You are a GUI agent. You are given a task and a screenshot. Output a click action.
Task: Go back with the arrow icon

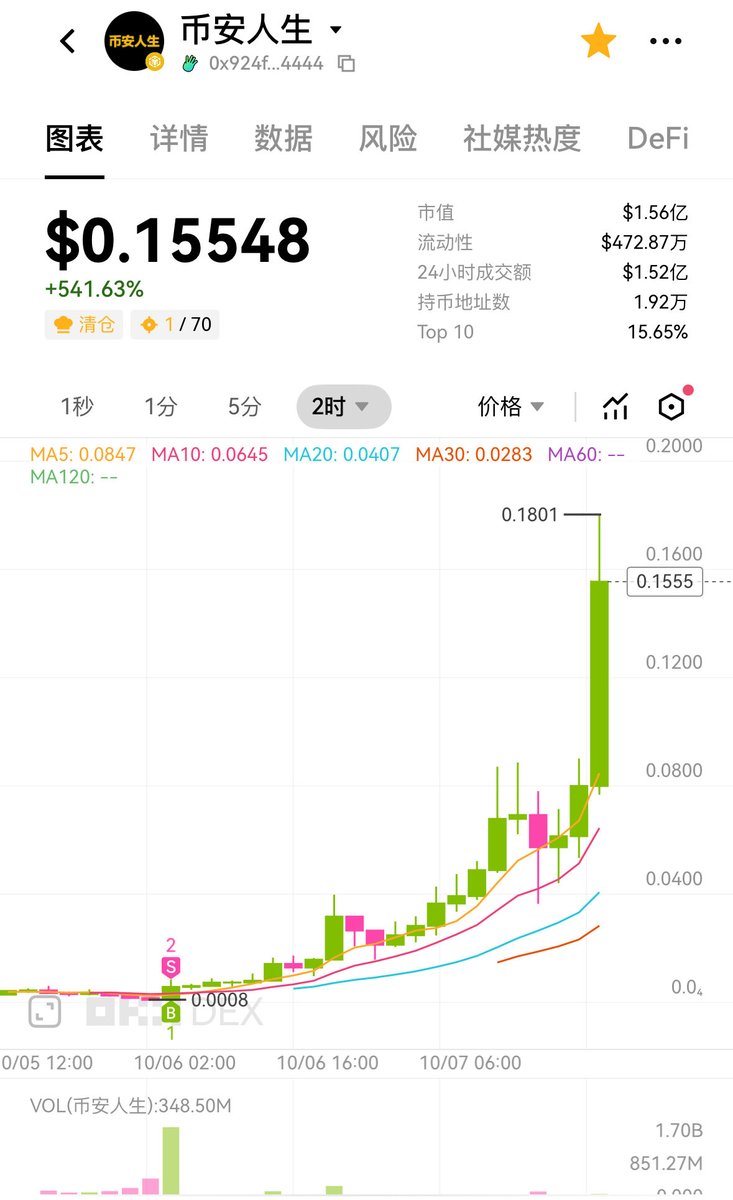click(68, 41)
